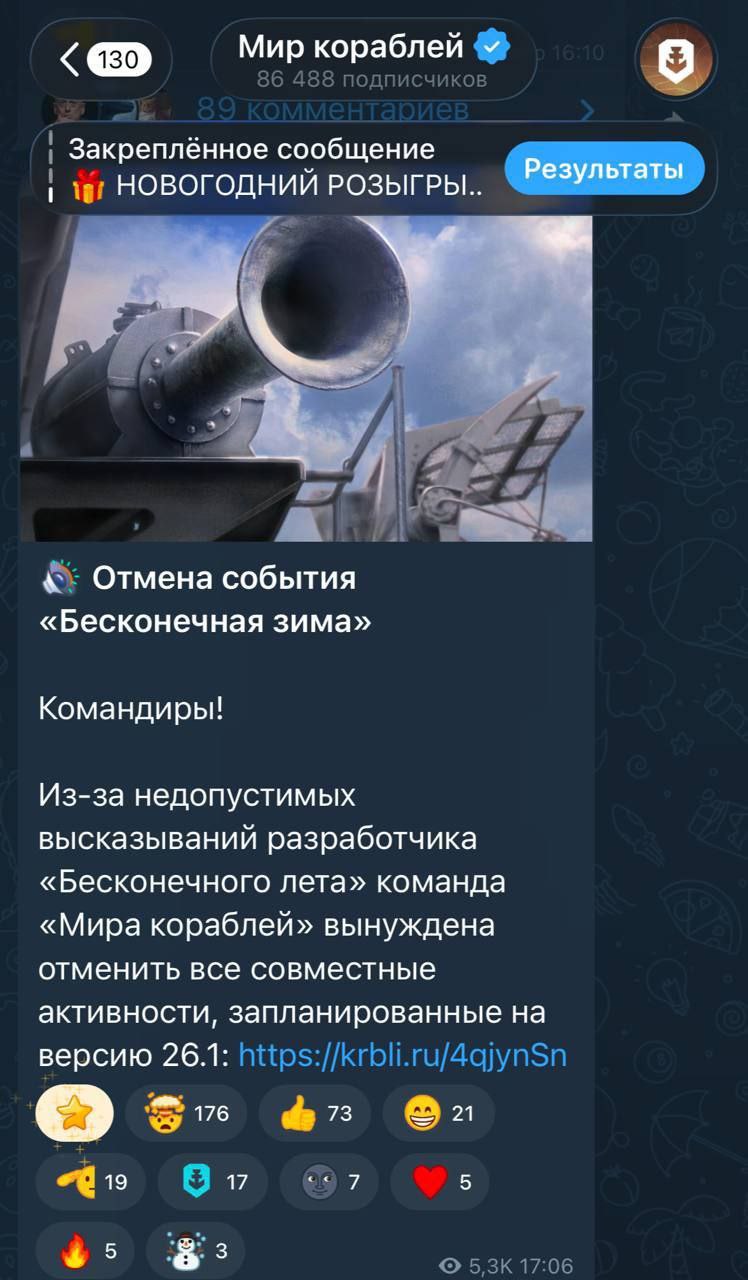React with the ship shield emoji
Viewport: 748px width, 1280px height.
click(212, 1182)
